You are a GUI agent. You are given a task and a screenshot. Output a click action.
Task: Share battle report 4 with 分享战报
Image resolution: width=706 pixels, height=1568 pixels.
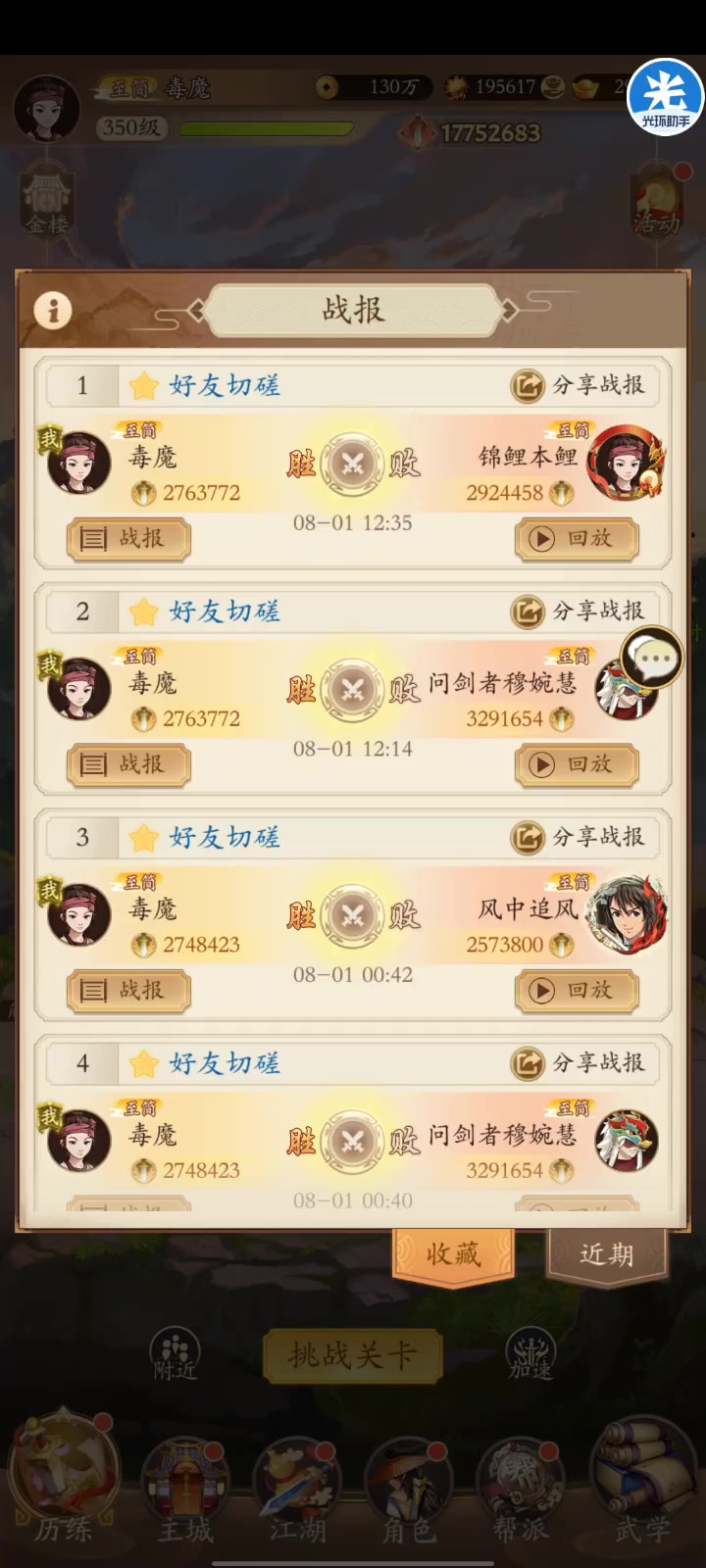578,1063
